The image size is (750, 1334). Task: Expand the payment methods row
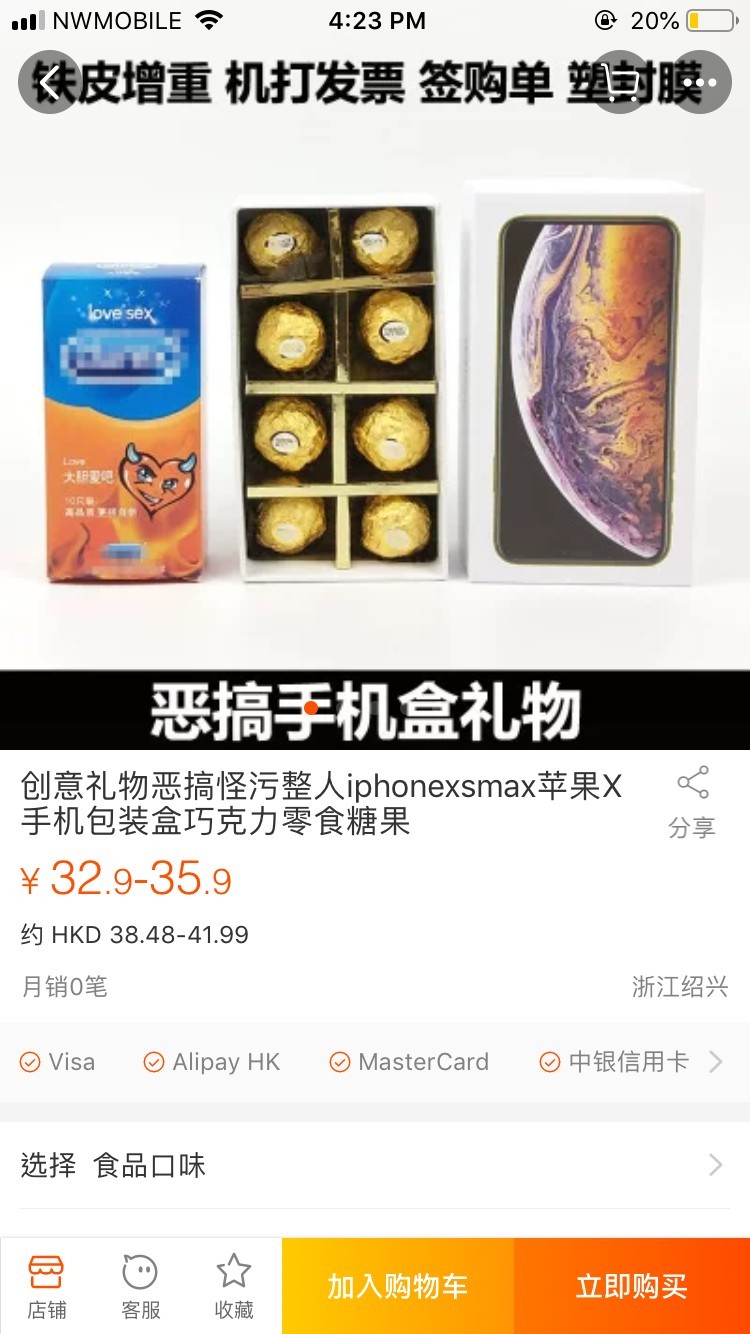pos(715,1062)
